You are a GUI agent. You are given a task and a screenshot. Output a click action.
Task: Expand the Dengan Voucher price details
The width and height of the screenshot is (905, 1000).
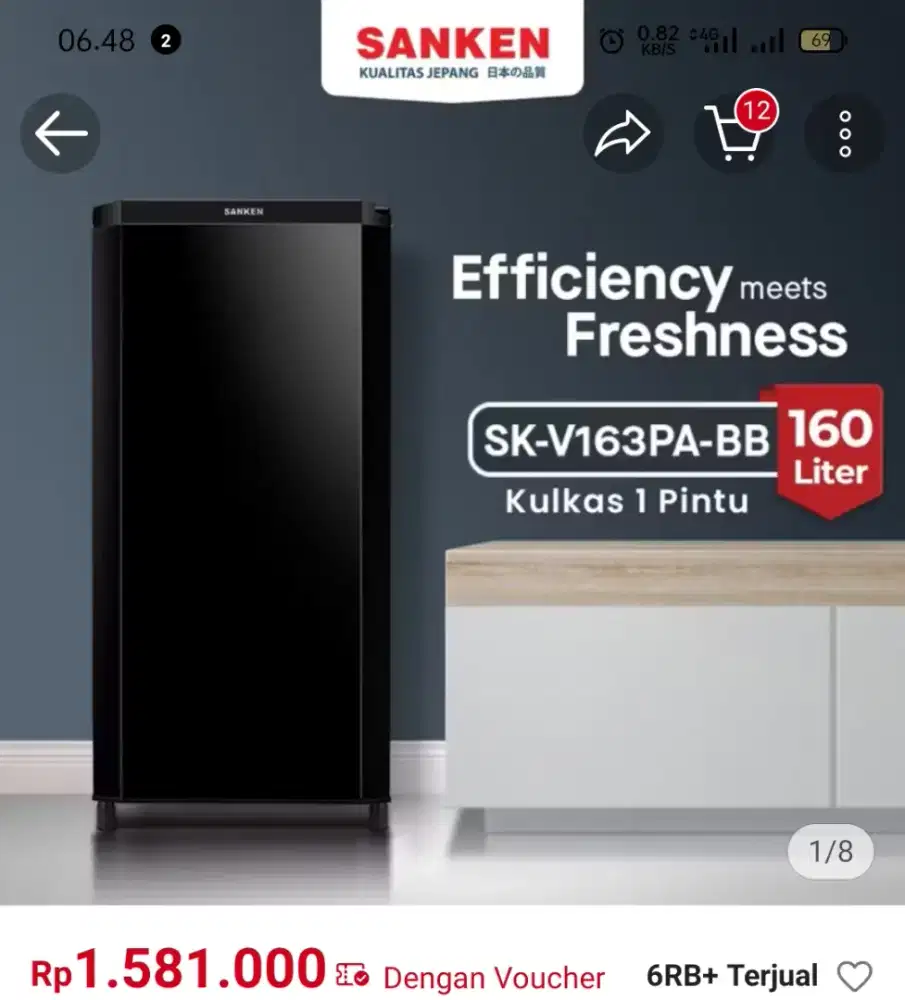[x=493, y=974]
